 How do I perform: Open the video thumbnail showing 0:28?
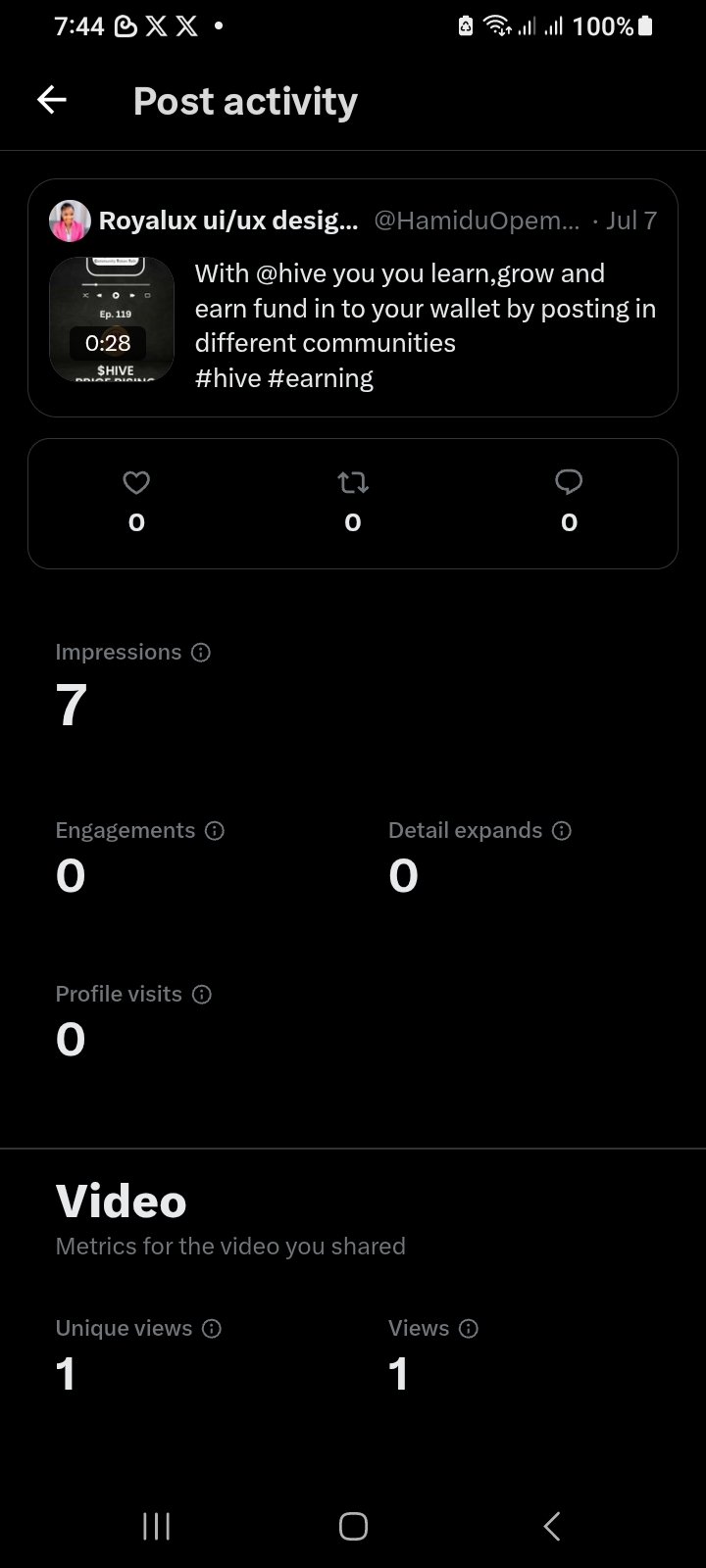(112, 319)
